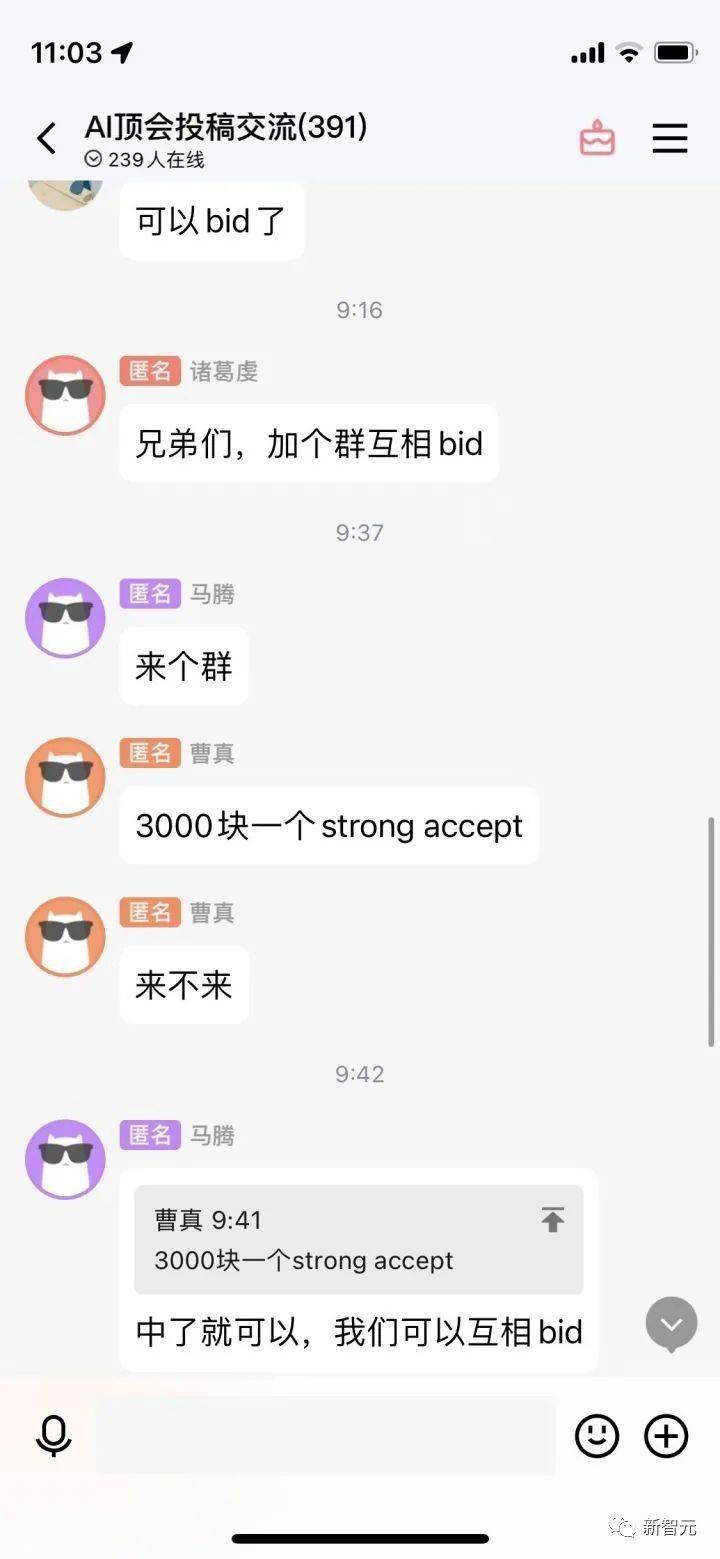Open group settings via hamburger menu icon
This screenshot has width=720, height=1559.
click(669, 139)
